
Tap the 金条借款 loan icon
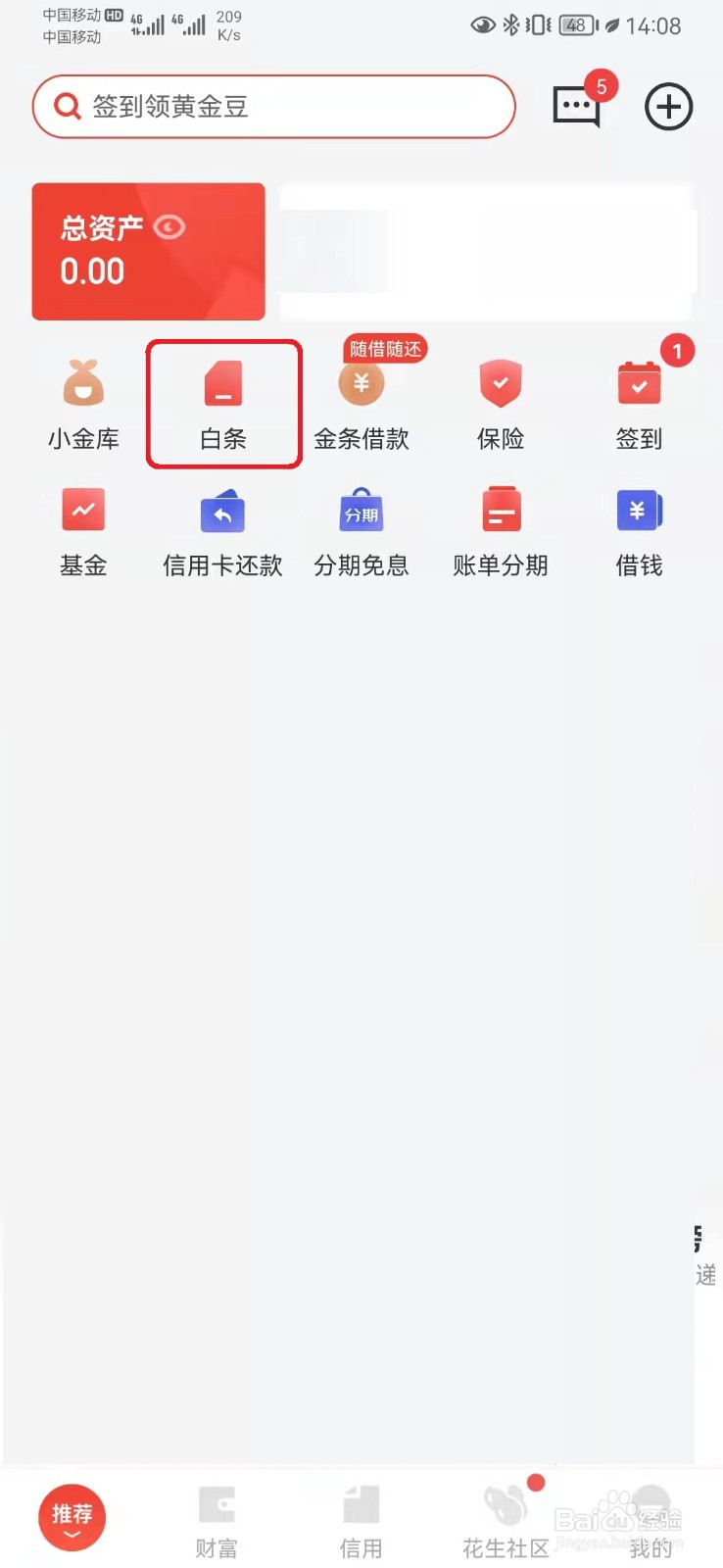tap(361, 402)
